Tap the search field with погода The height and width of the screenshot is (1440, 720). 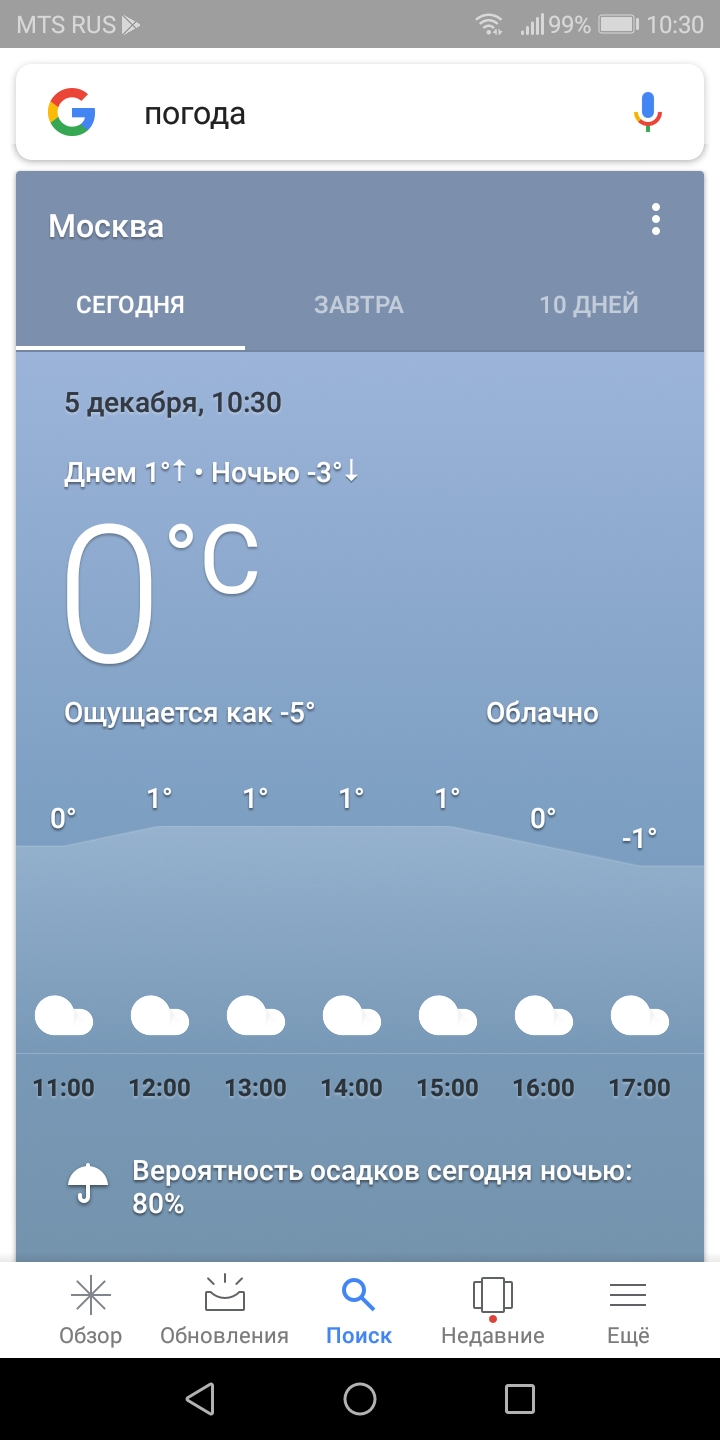pyautogui.click(x=360, y=112)
